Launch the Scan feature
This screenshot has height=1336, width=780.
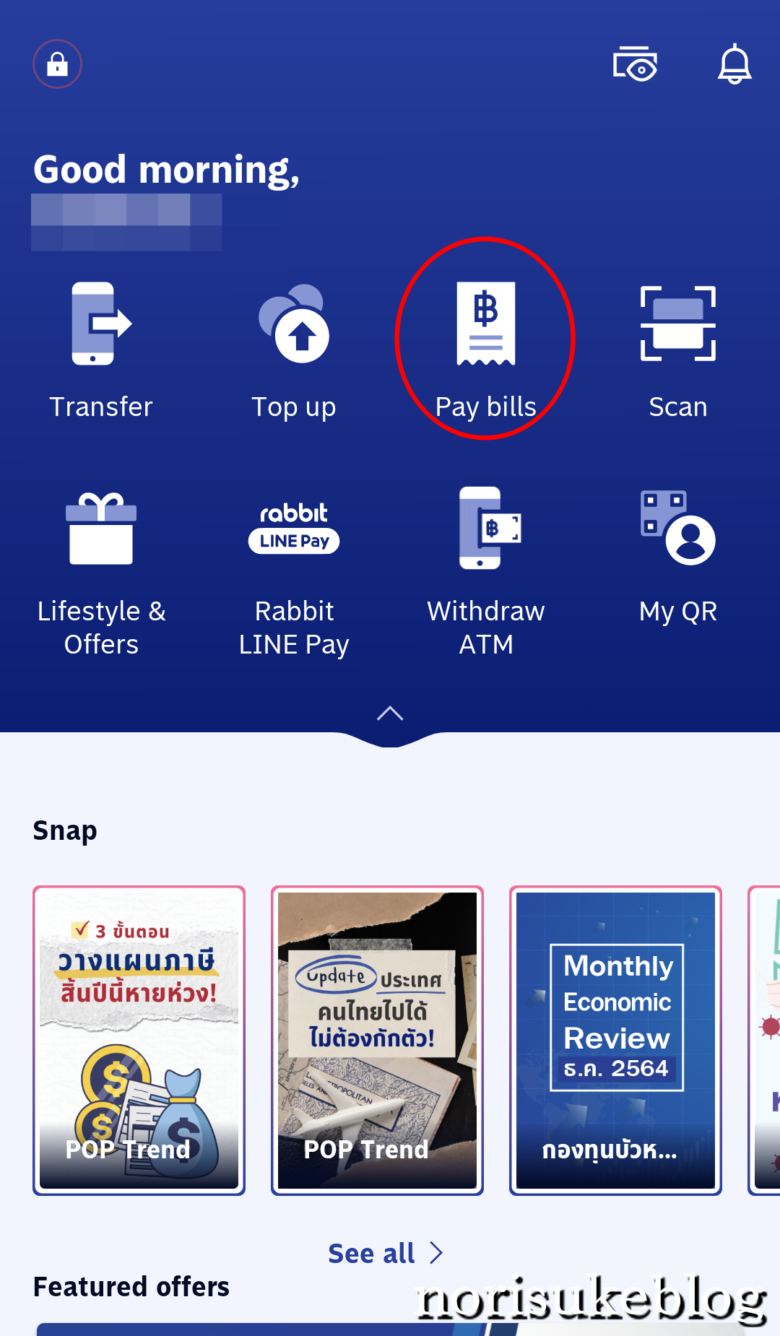click(678, 350)
